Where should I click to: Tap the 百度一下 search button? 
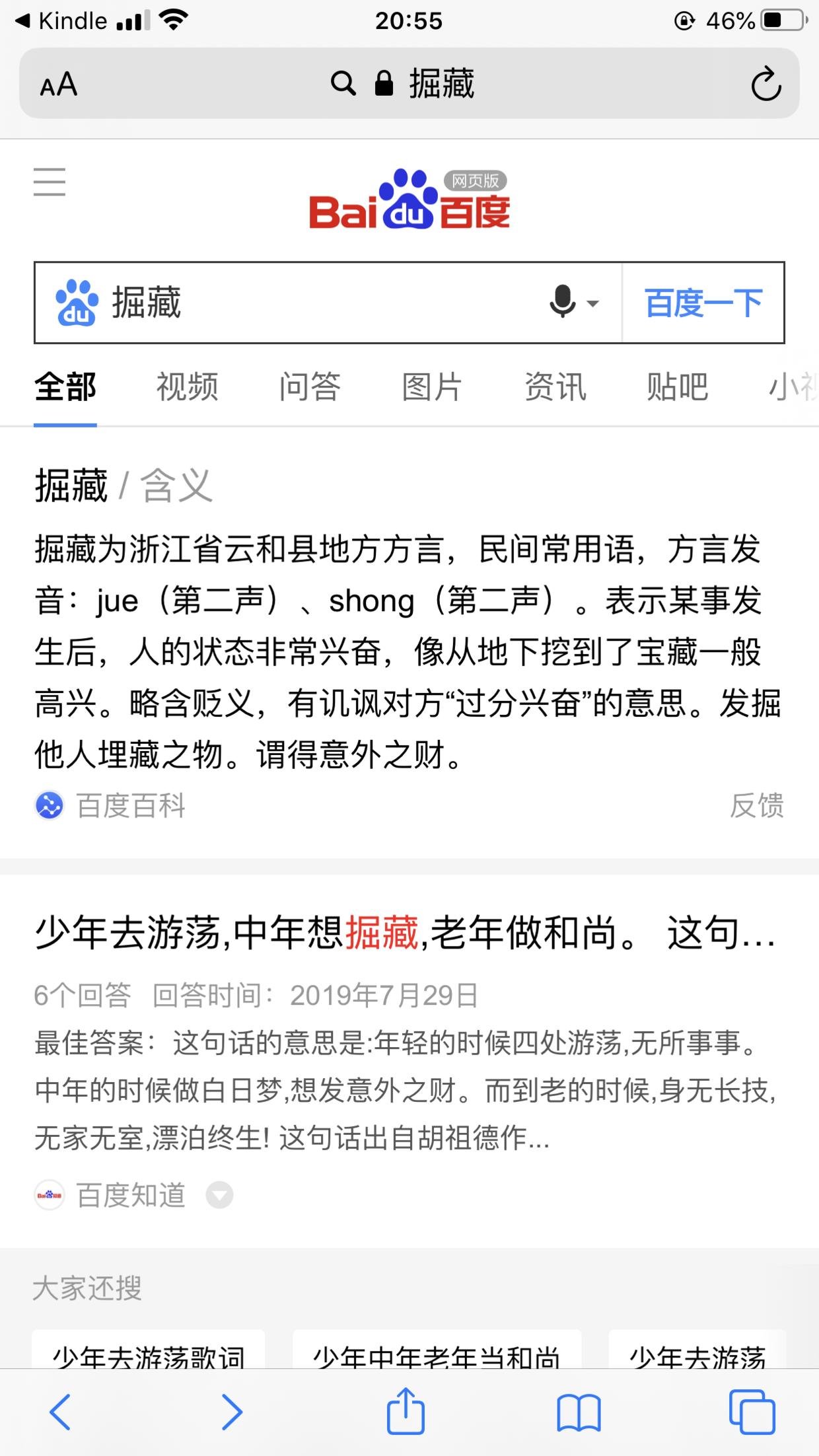[702, 303]
